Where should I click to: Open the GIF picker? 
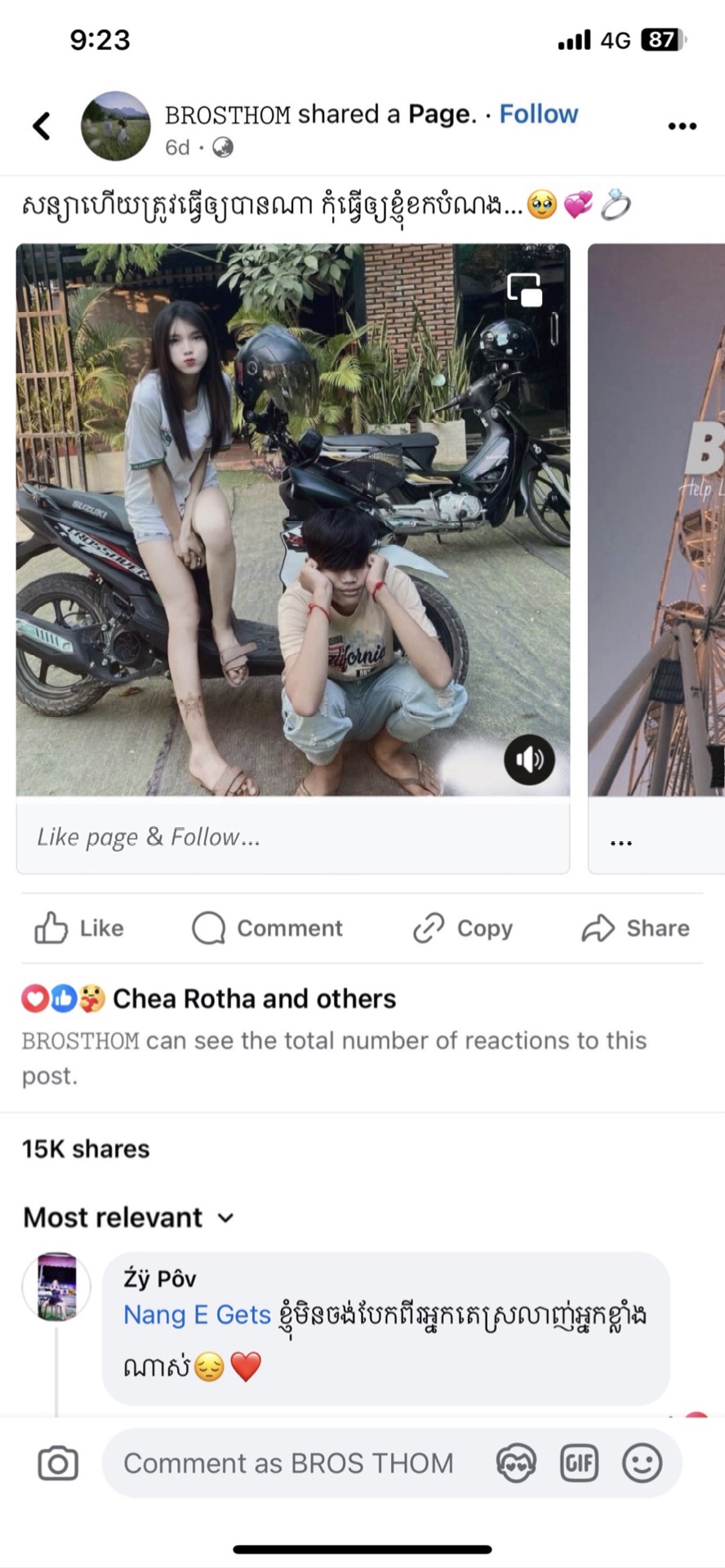pyautogui.click(x=579, y=1463)
